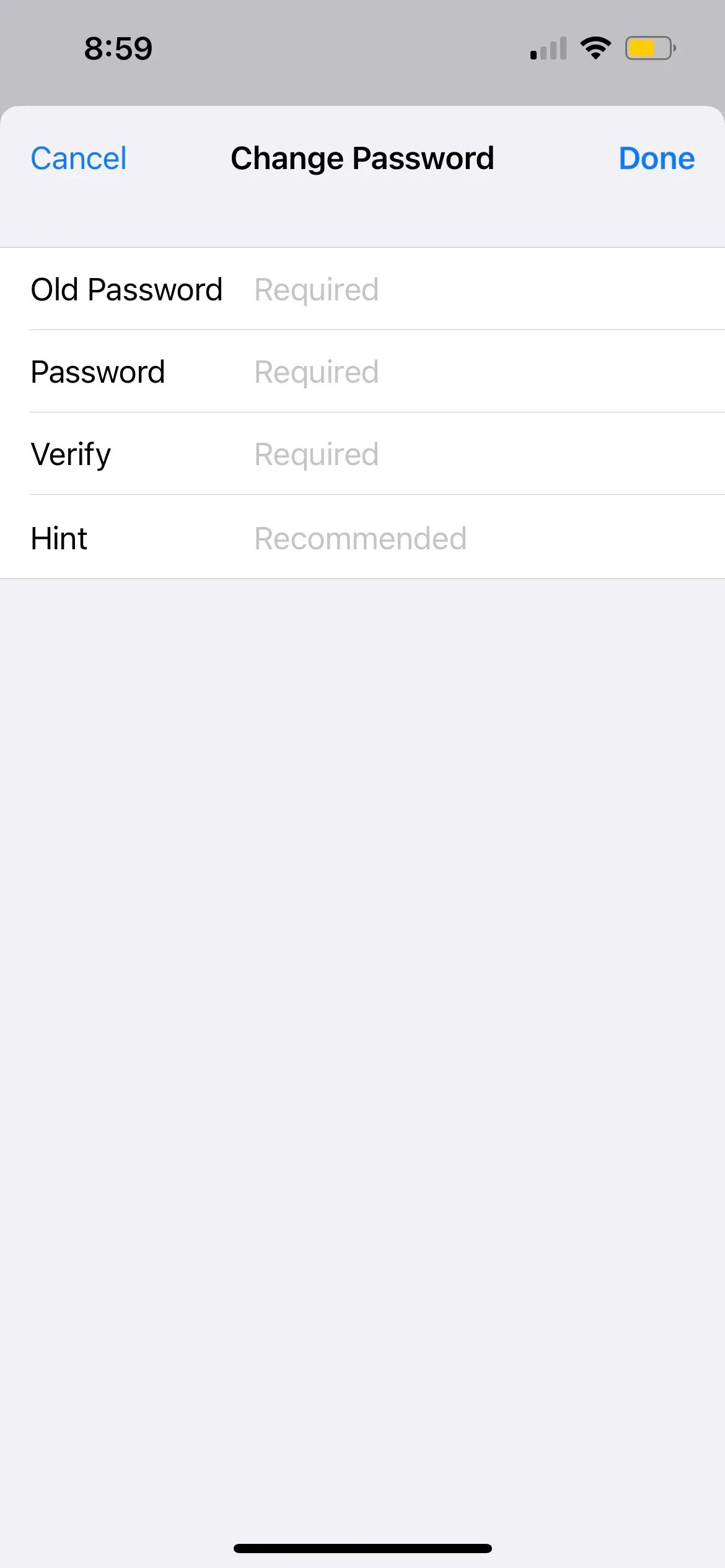This screenshot has height=1568, width=725.
Task: Cancel the password change
Action: tap(79, 159)
